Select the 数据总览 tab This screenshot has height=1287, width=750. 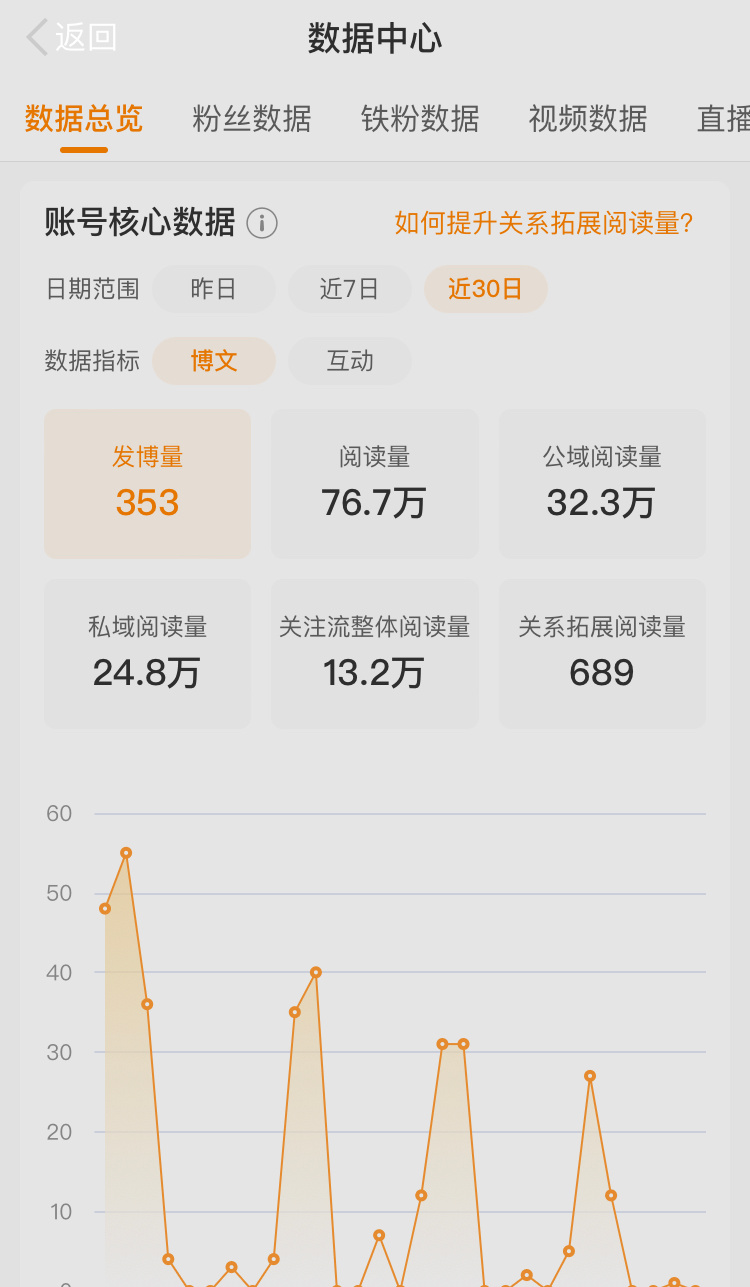click(84, 119)
